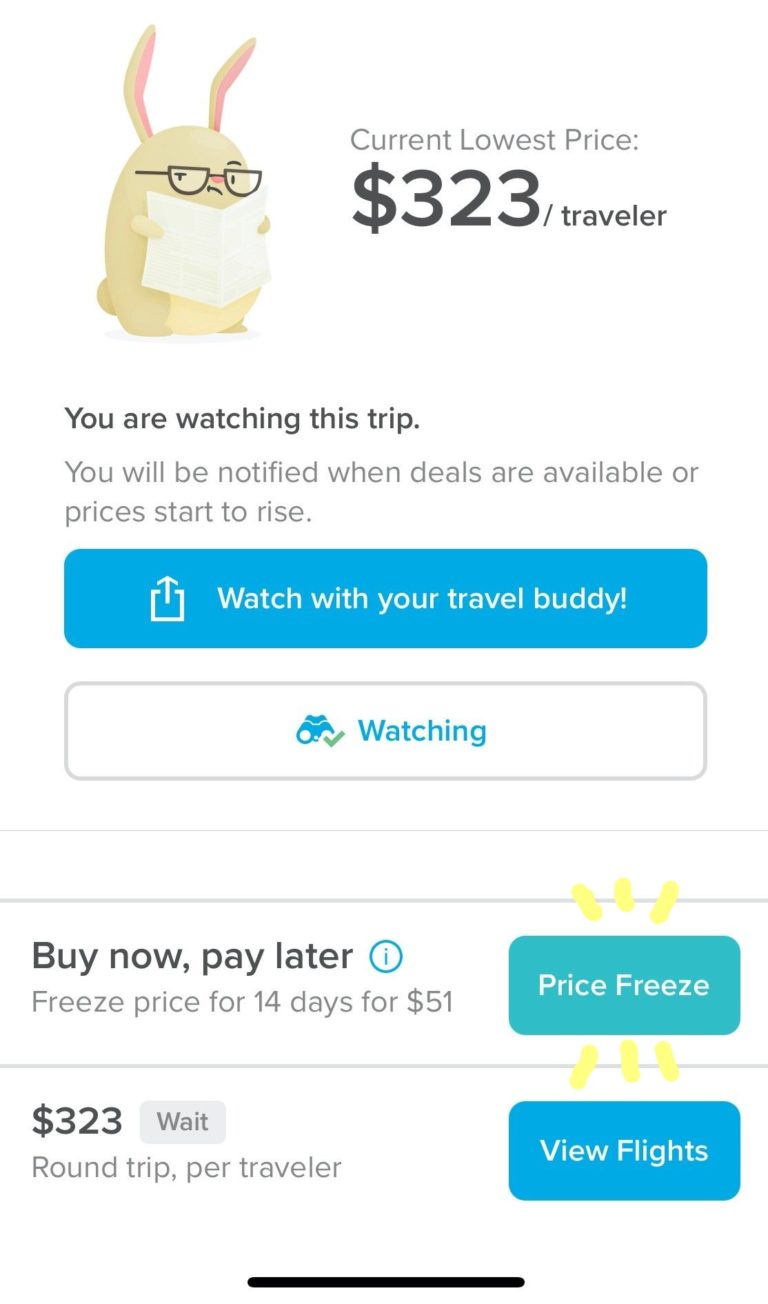Enable price watching with your travel buddy
The width and height of the screenshot is (768, 1304).
[x=384, y=597]
